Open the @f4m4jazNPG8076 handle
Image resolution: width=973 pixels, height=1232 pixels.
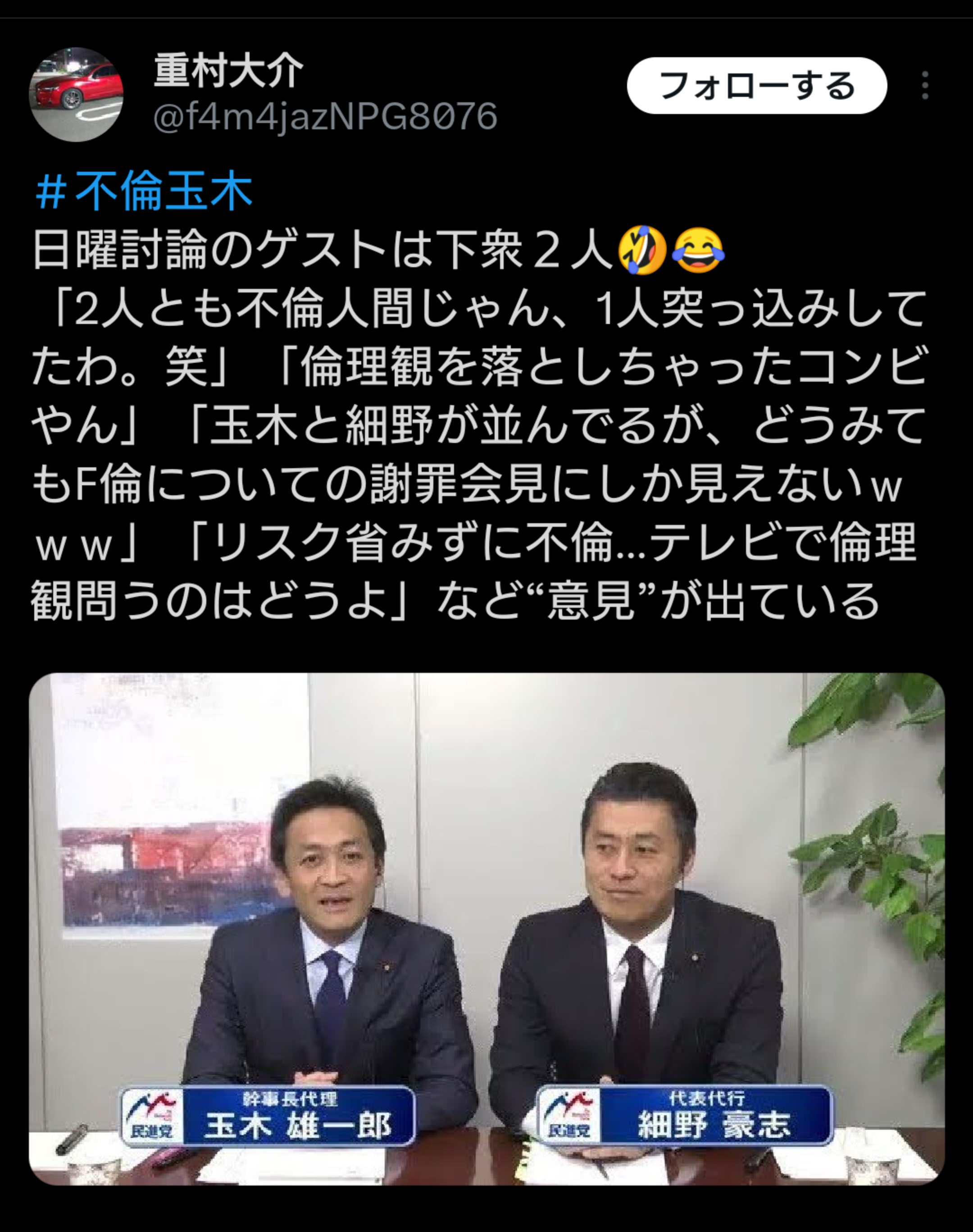coord(325,117)
